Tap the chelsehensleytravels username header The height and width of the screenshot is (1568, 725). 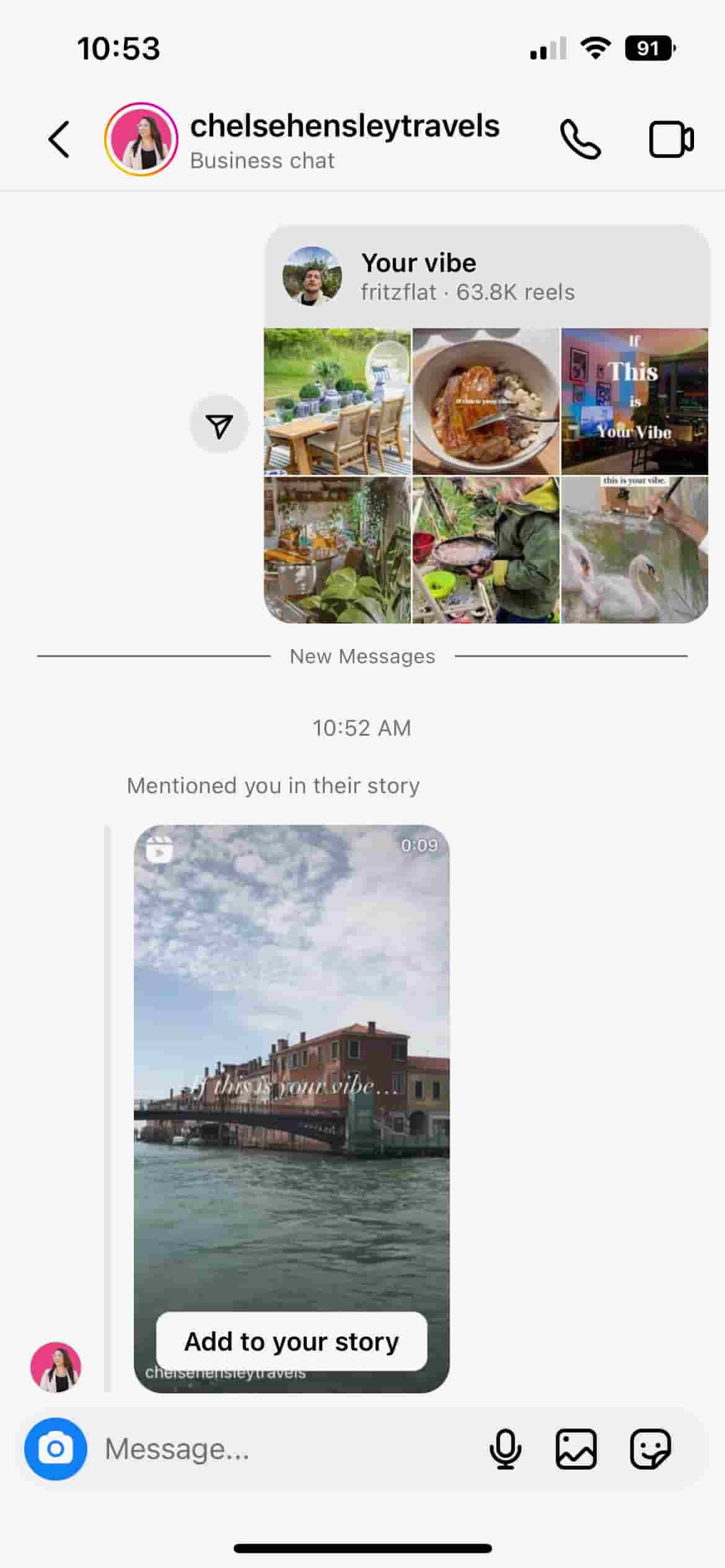point(346,126)
